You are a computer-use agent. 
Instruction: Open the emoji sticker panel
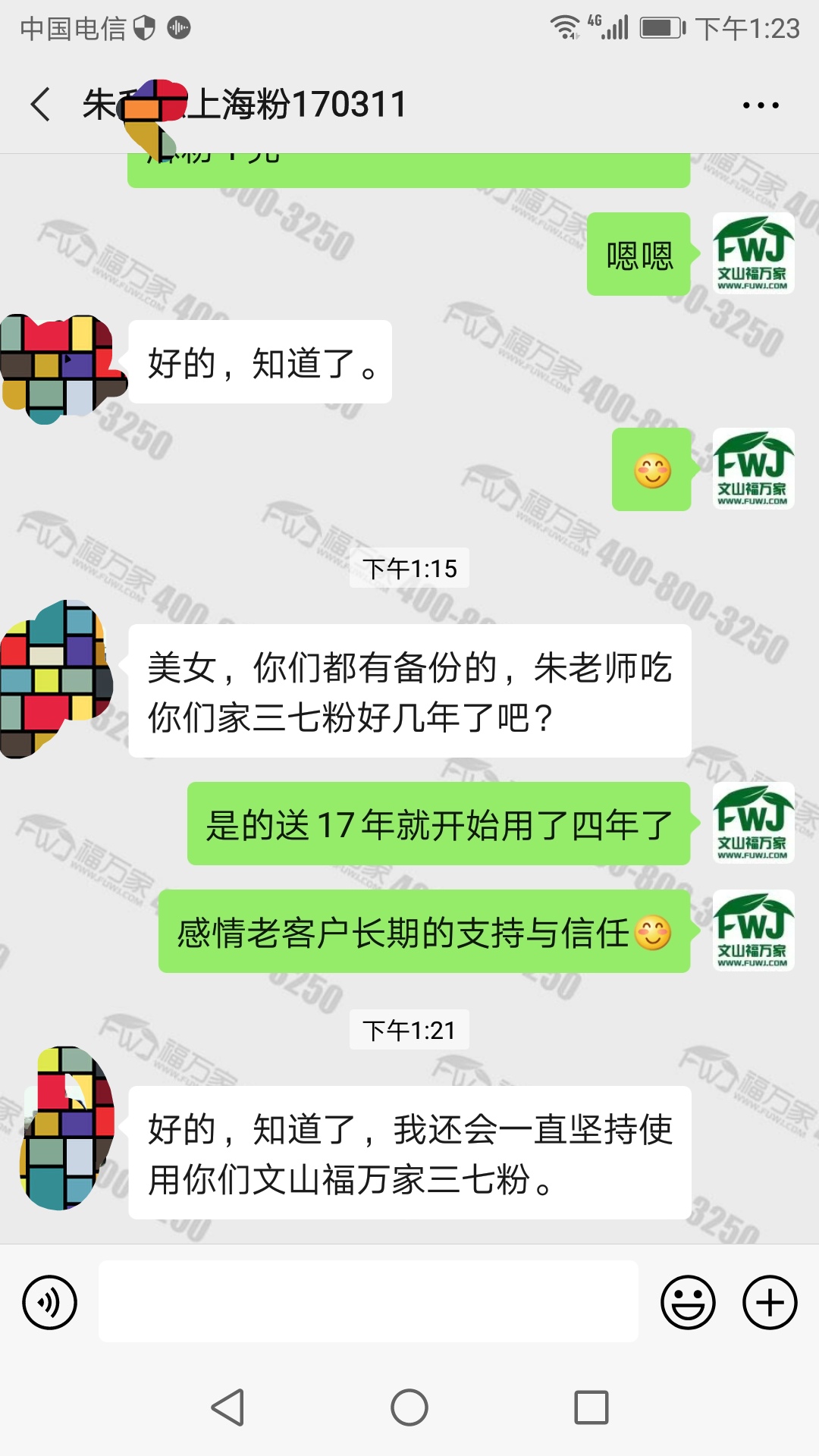pyautogui.click(x=688, y=1302)
